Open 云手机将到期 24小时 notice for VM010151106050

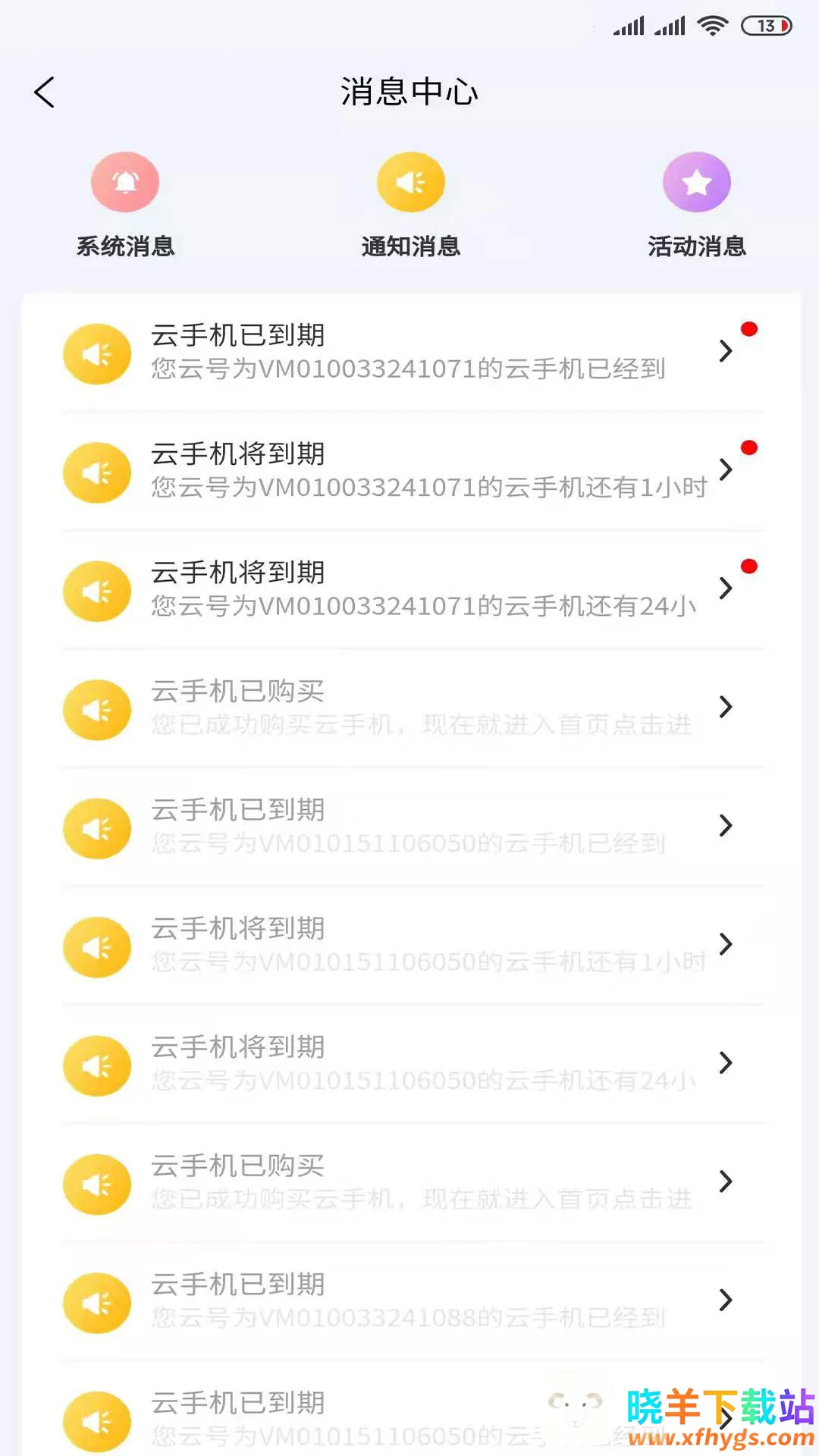(x=409, y=1063)
